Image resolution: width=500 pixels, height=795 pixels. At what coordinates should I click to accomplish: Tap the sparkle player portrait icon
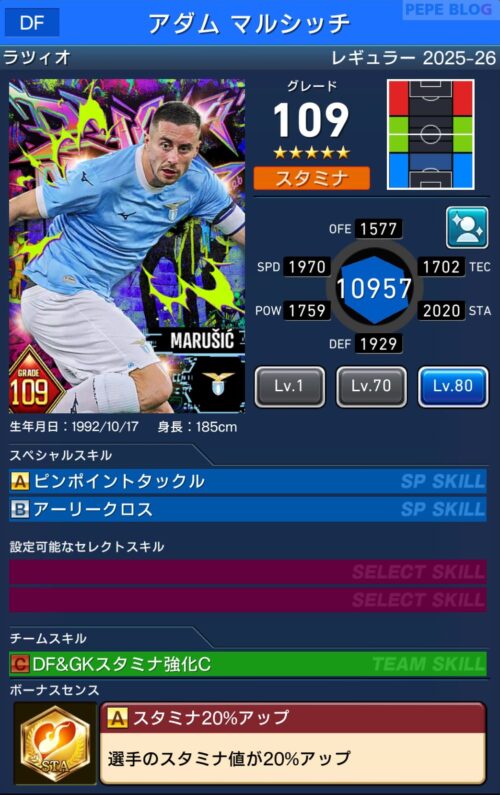click(467, 228)
